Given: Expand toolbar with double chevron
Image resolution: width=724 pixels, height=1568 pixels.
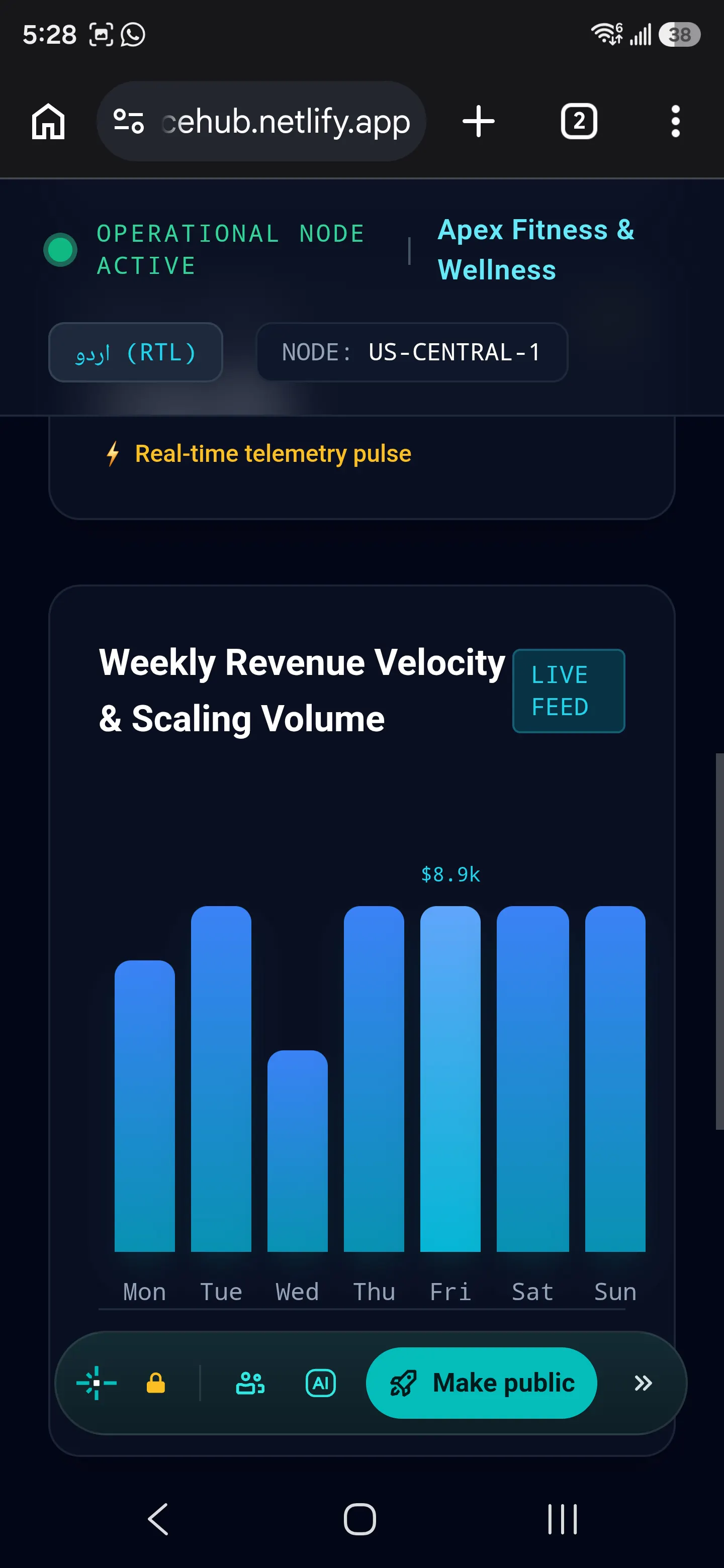Looking at the screenshot, I should point(643,1383).
